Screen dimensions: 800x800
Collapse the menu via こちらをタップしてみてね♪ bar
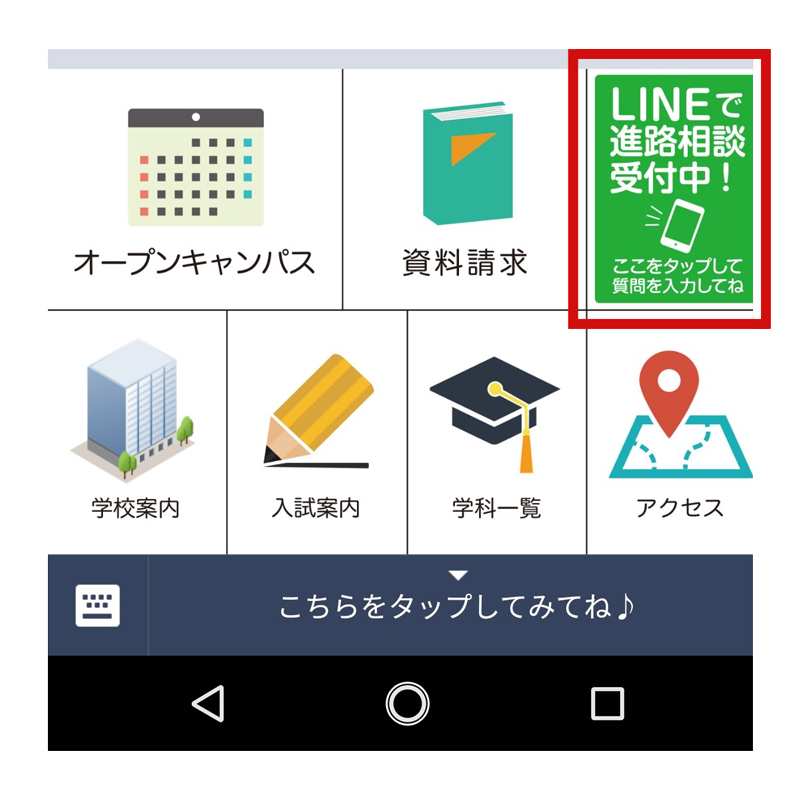pyautogui.click(x=457, y=605)
